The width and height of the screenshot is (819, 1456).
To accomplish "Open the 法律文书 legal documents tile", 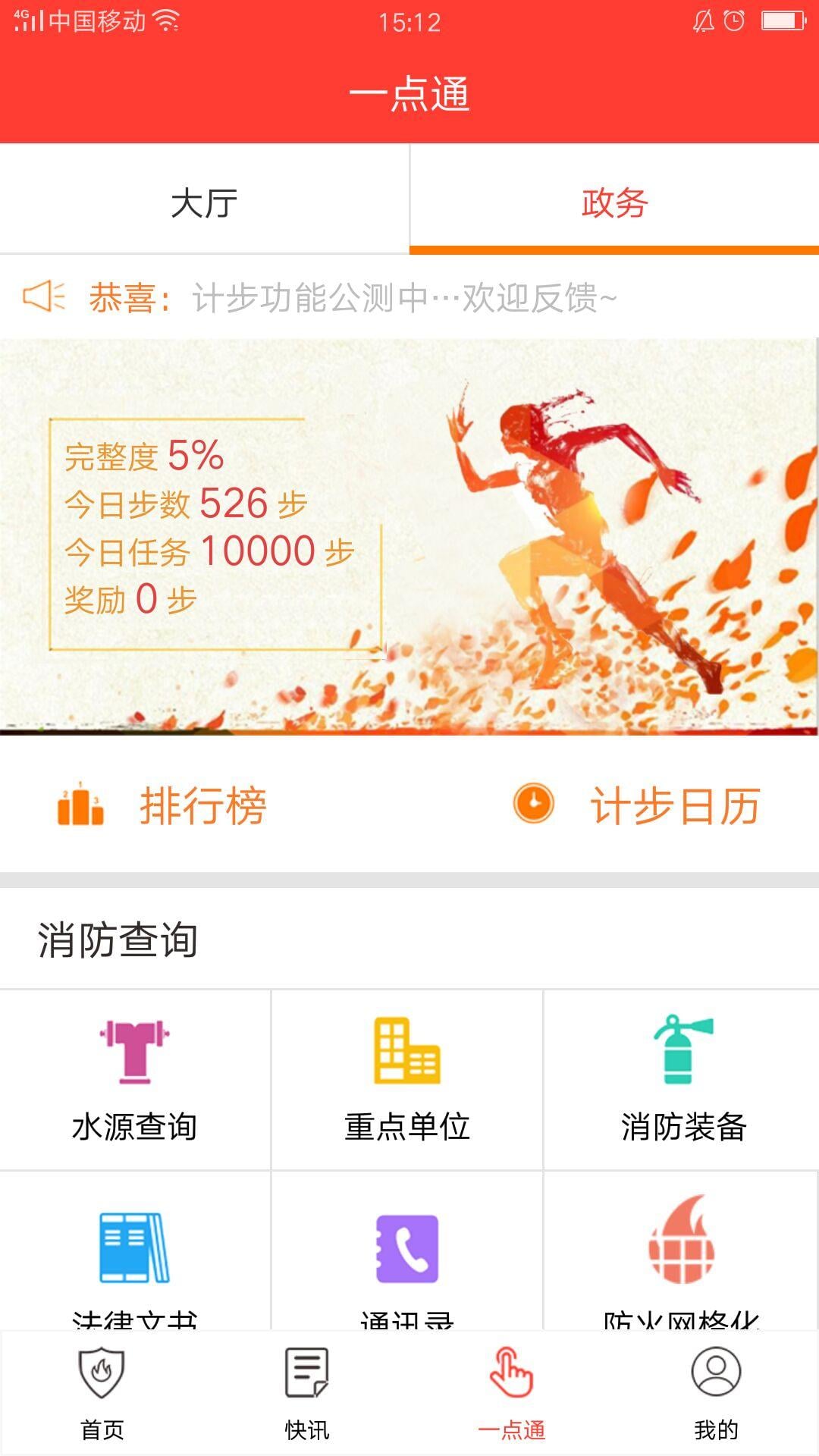I will 135,1251.
